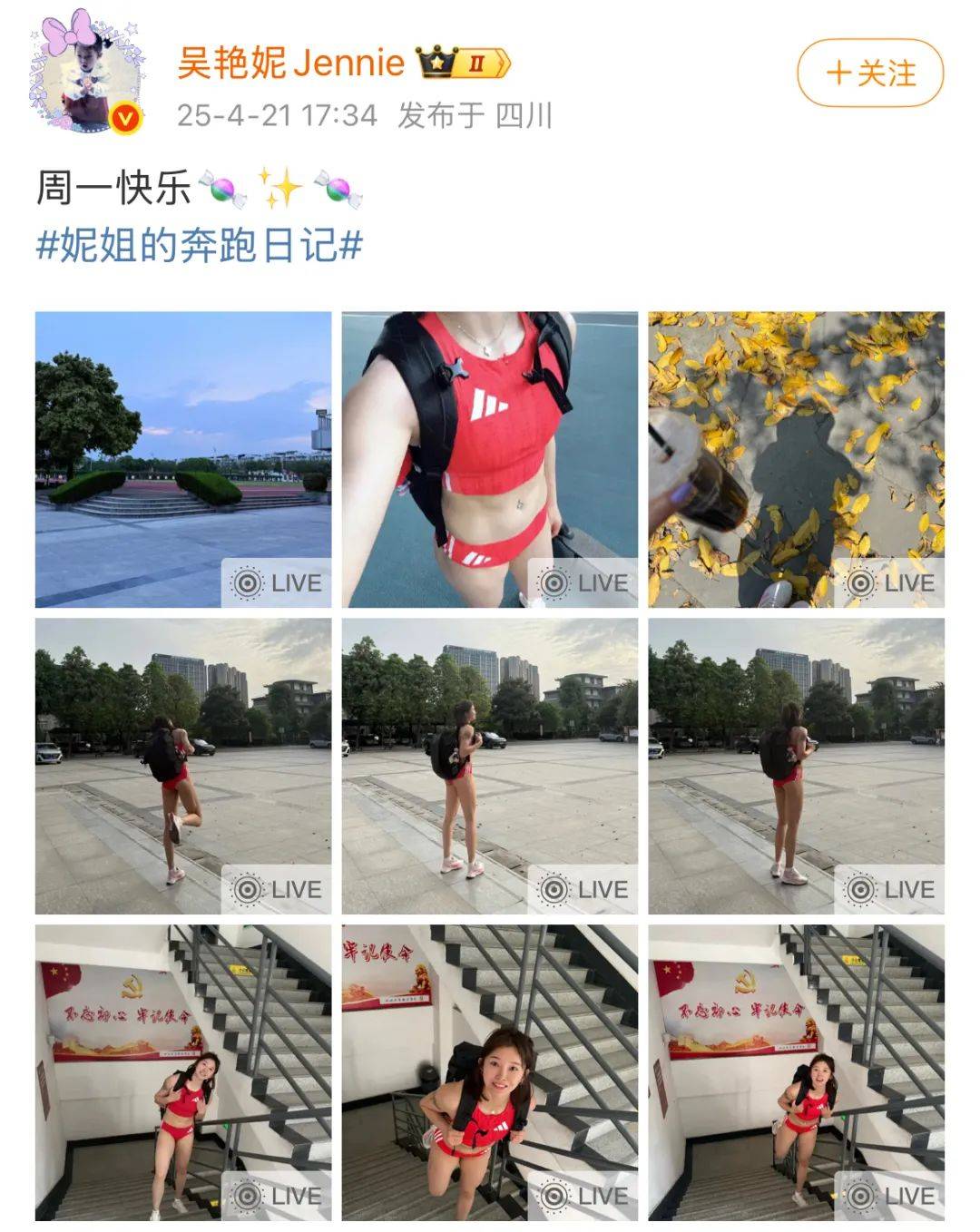Open the username 吴艳妮Jennie
This screenshot has height=1232, width=980.
pyautogui.click(x=290, y=63)
